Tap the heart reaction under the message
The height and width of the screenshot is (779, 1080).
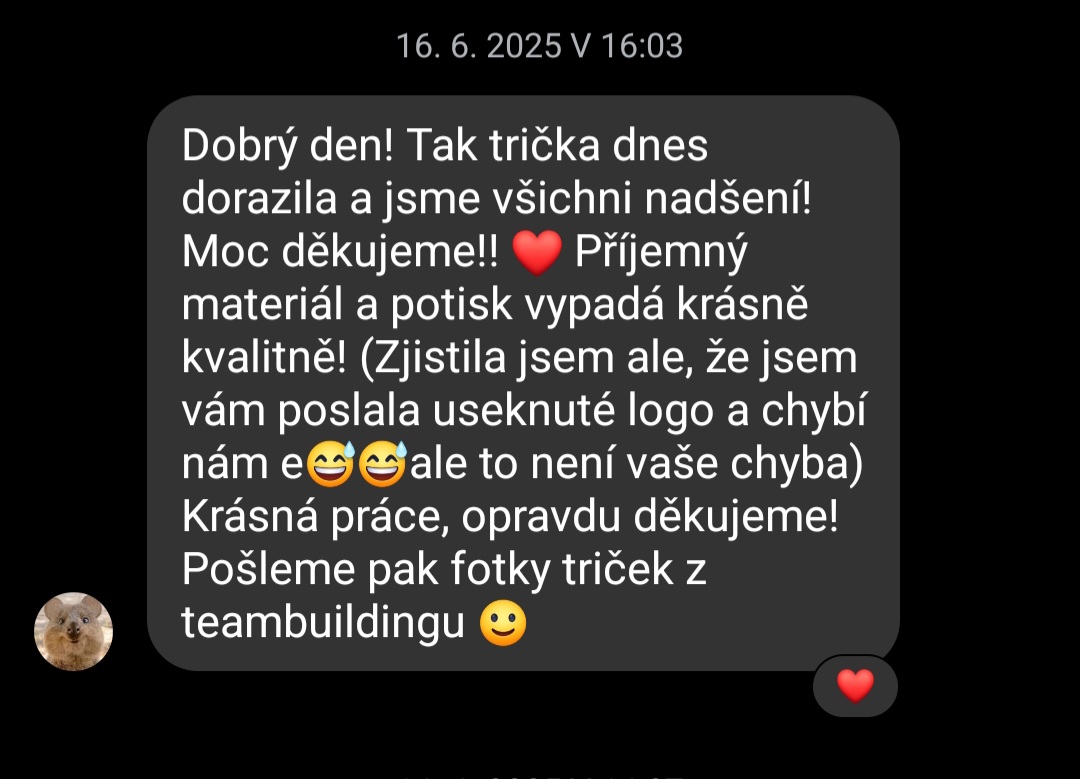[x=855, y=686]
